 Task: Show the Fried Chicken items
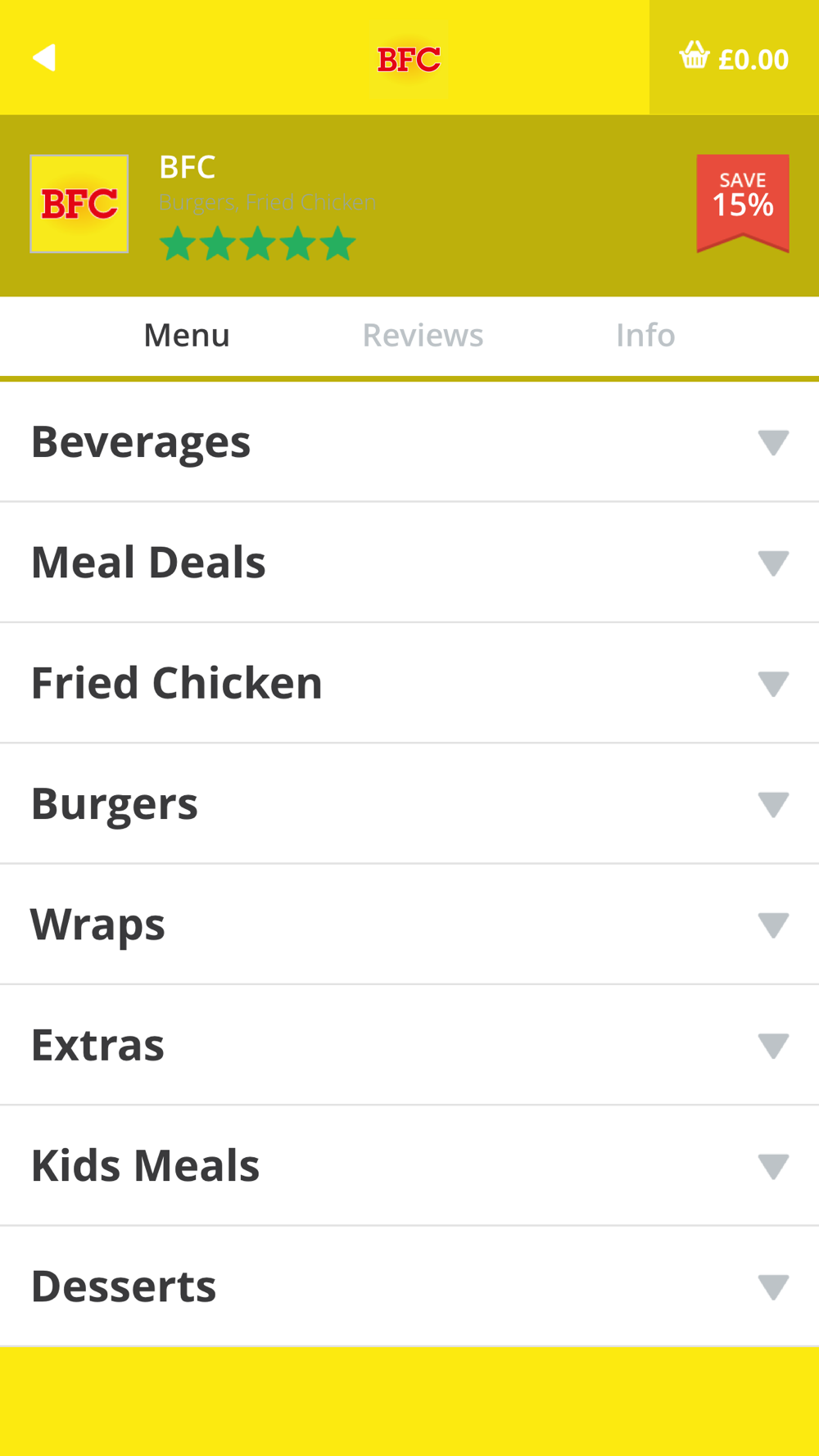(x=409, y=683)
